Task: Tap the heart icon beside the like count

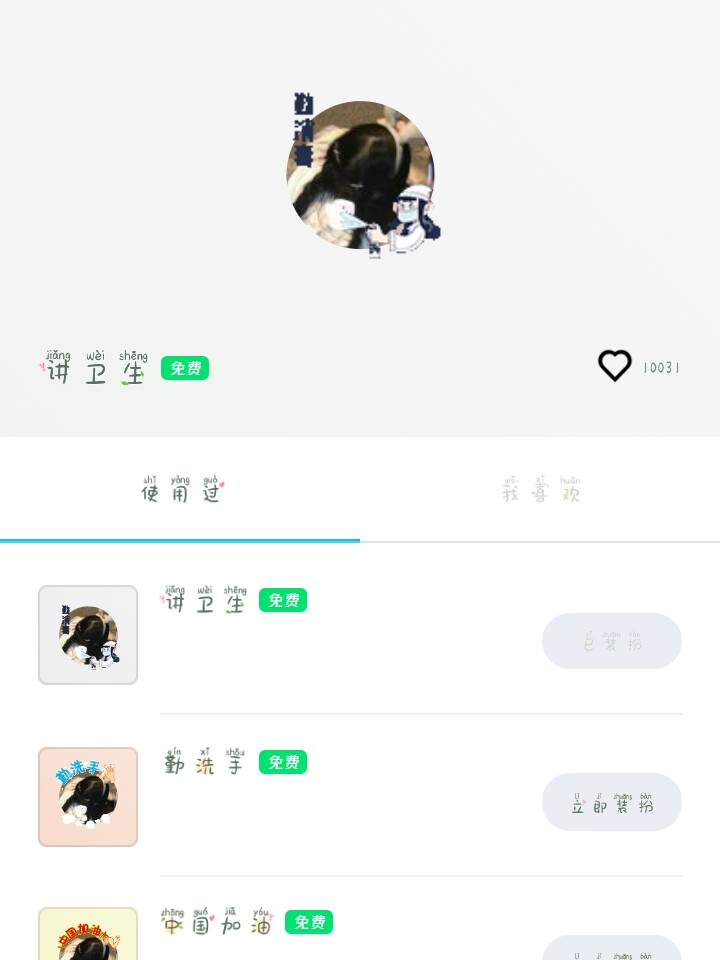Action: 615,366
